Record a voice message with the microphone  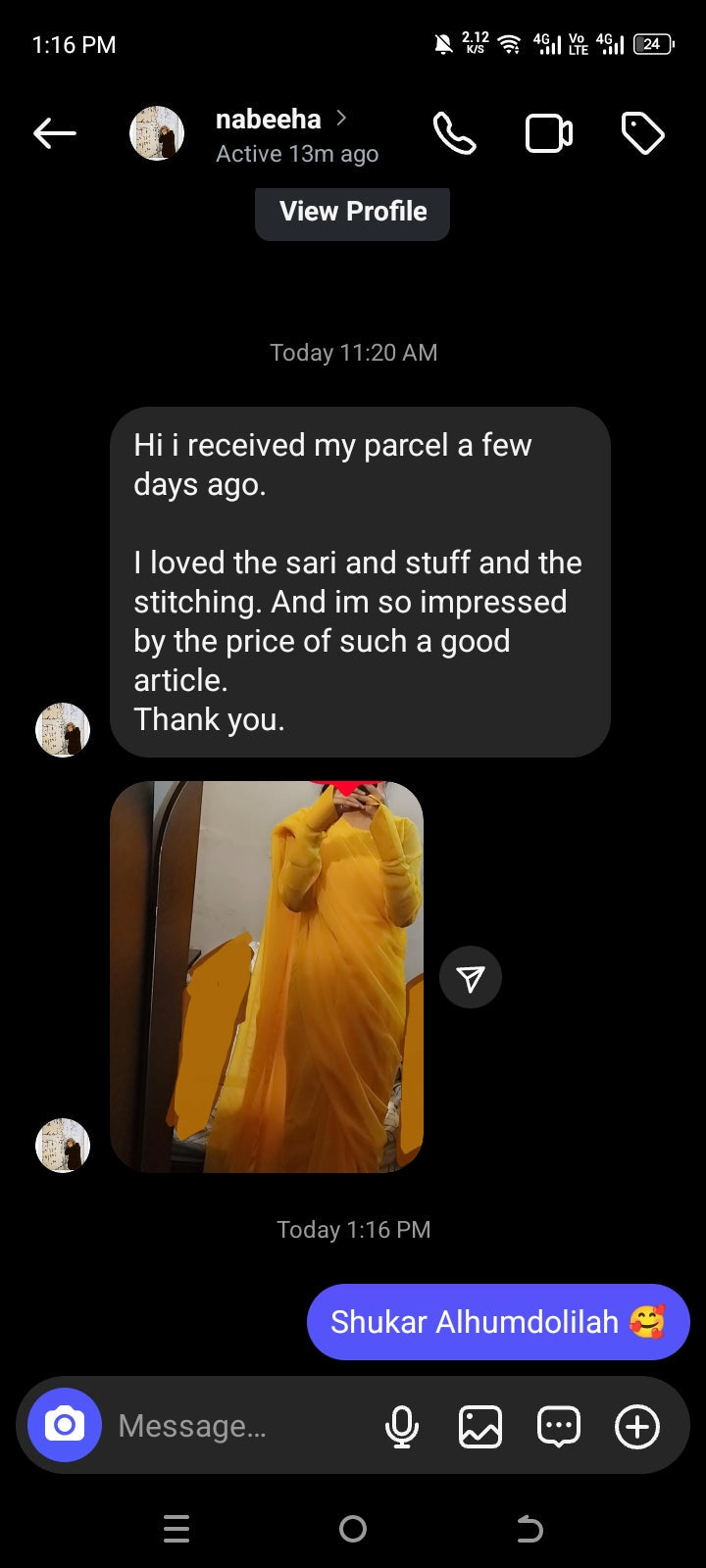(x=402, y=1426)
